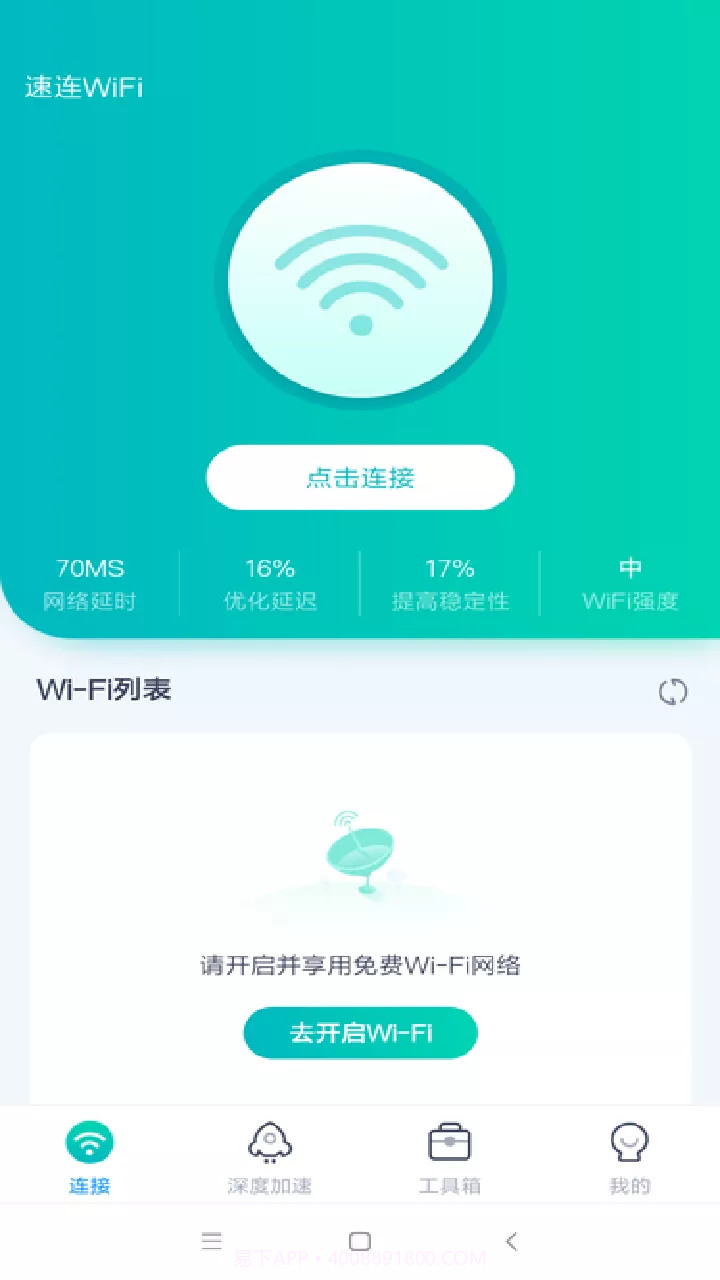Tap the 17% 提高稳定性 stat
Viewport: 720px width, 1280px height.
(x=450, y=583)
